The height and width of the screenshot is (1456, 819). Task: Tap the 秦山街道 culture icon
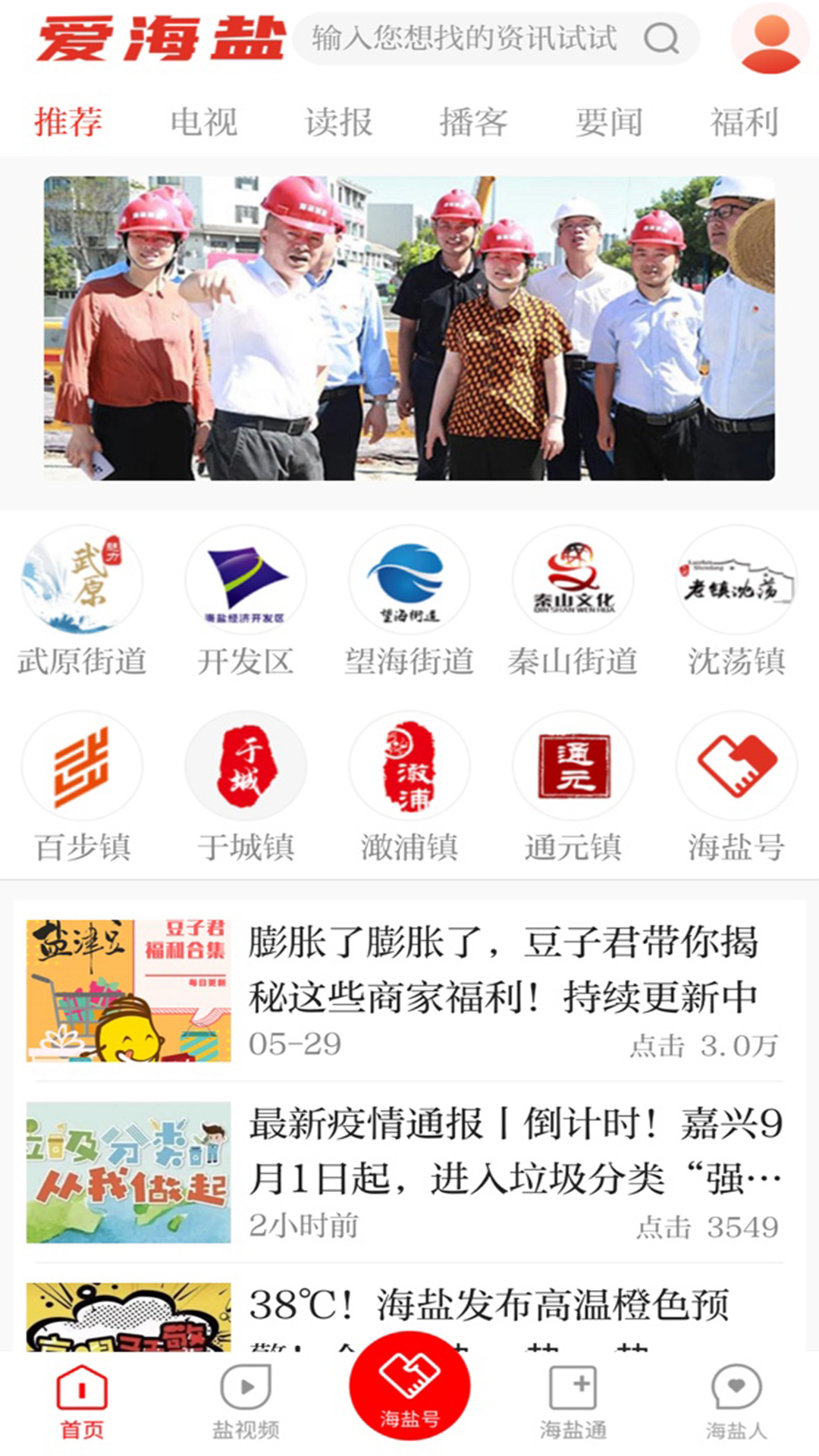coord(574,580)
